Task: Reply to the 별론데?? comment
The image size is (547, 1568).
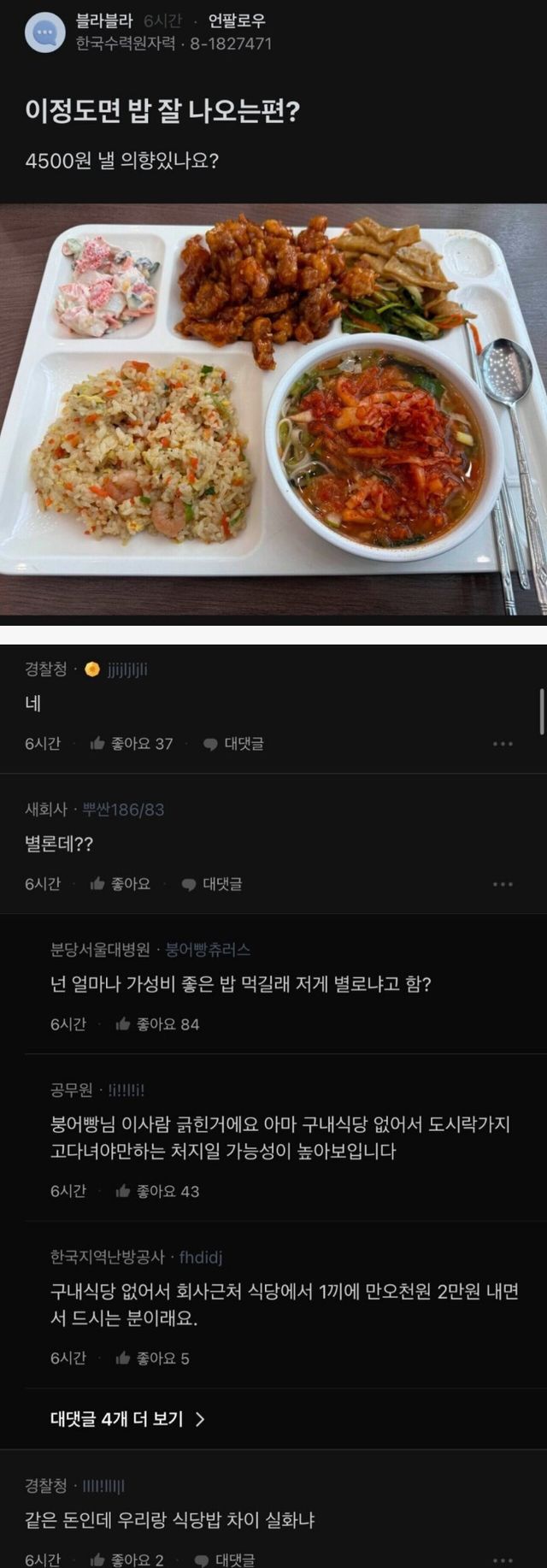Action: pyautogui.click(x=213, y=884)
